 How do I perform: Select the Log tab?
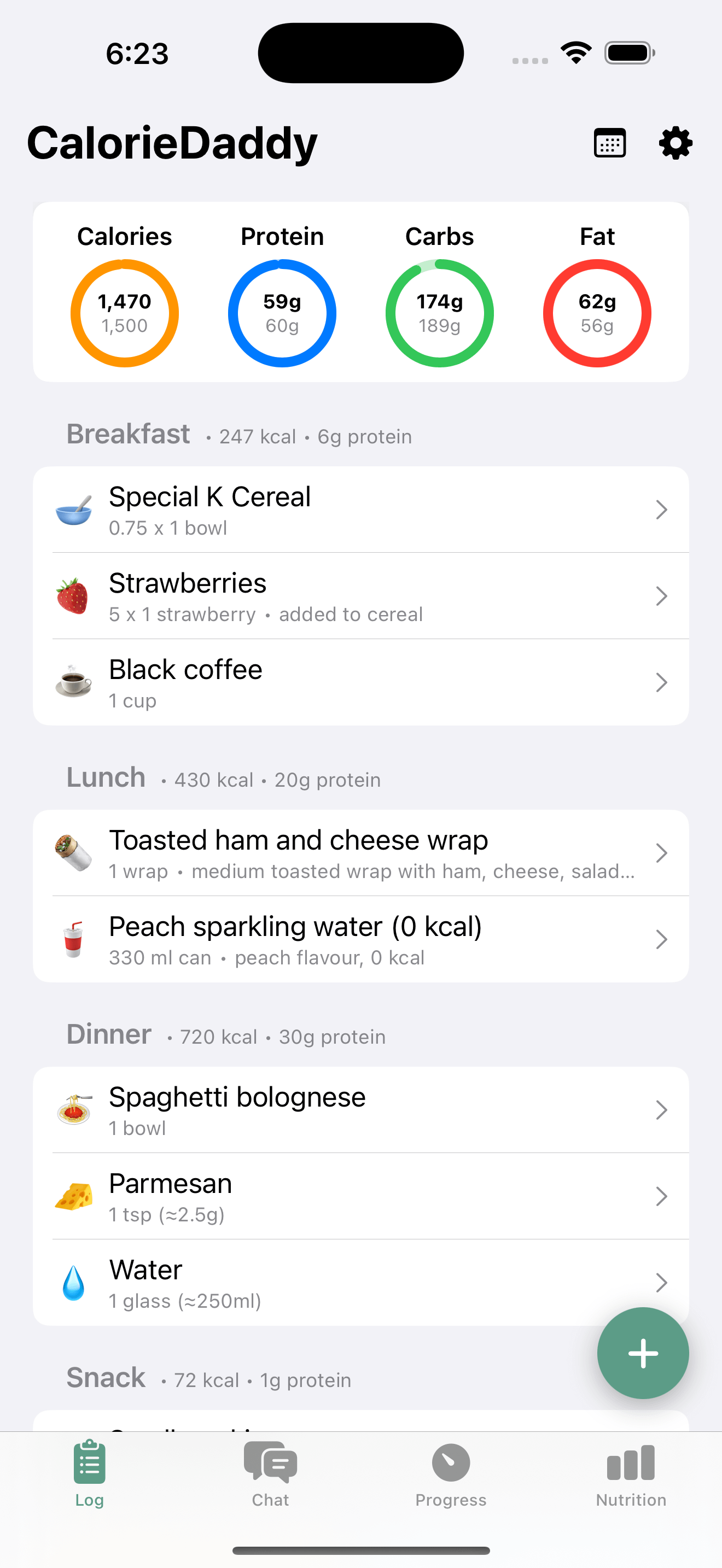click(90, 1473)
